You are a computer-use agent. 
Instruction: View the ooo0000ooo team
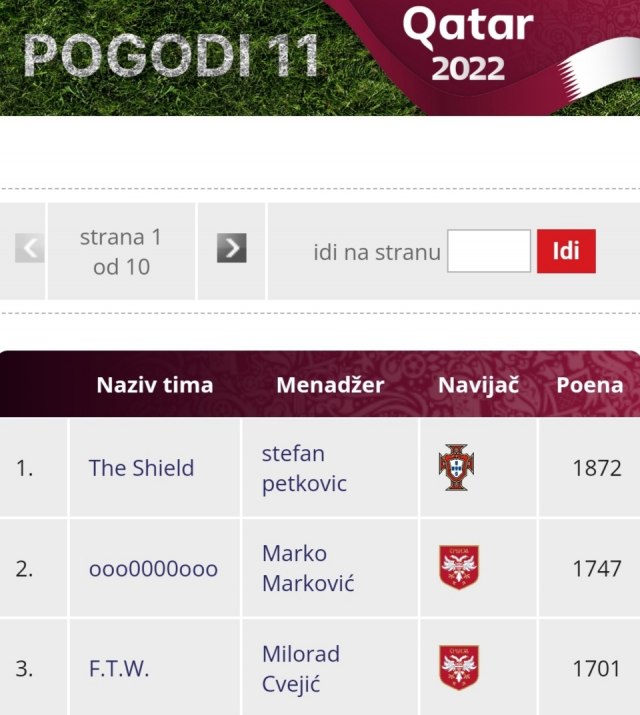tap(153, 569)
